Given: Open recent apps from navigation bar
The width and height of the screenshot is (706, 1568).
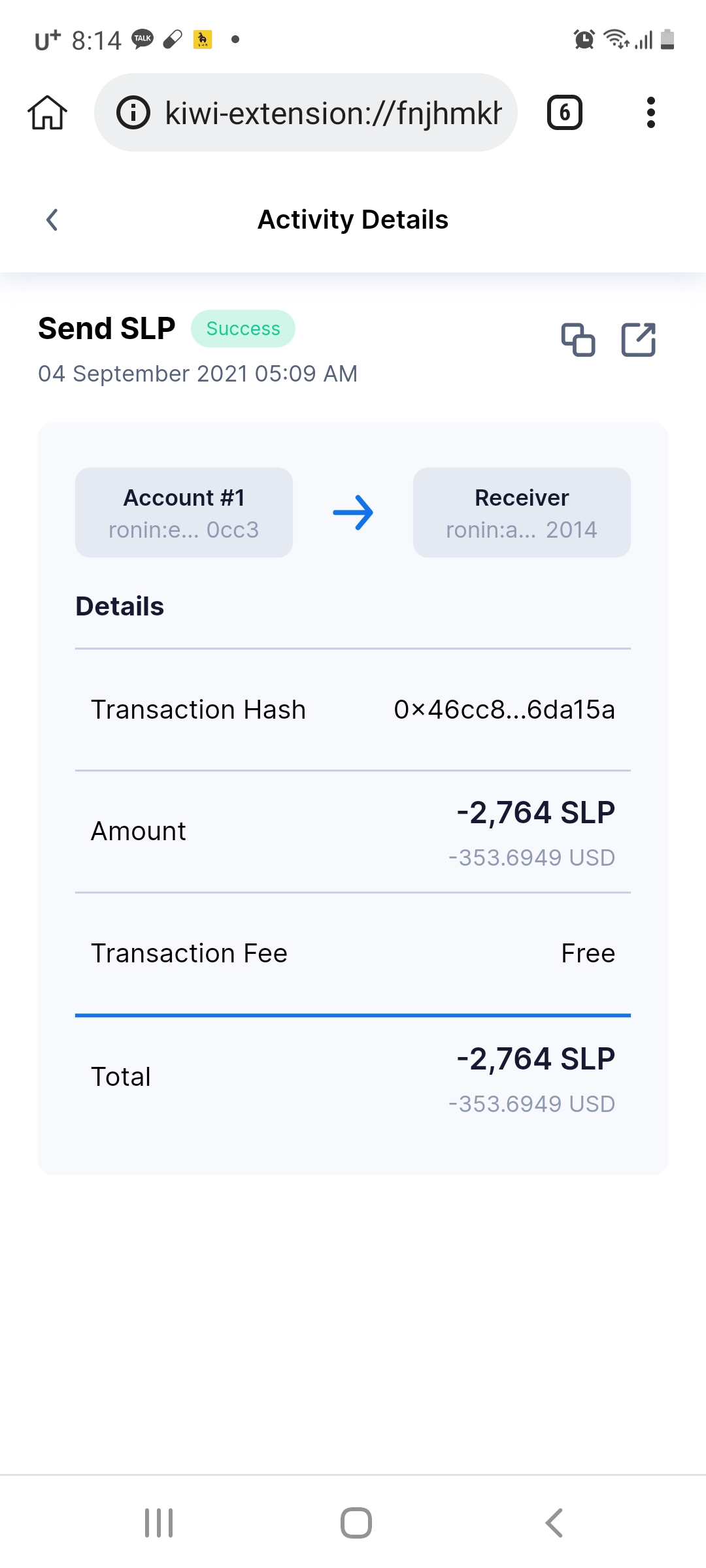Looking at the screenshot, I should pos(159,1523).
